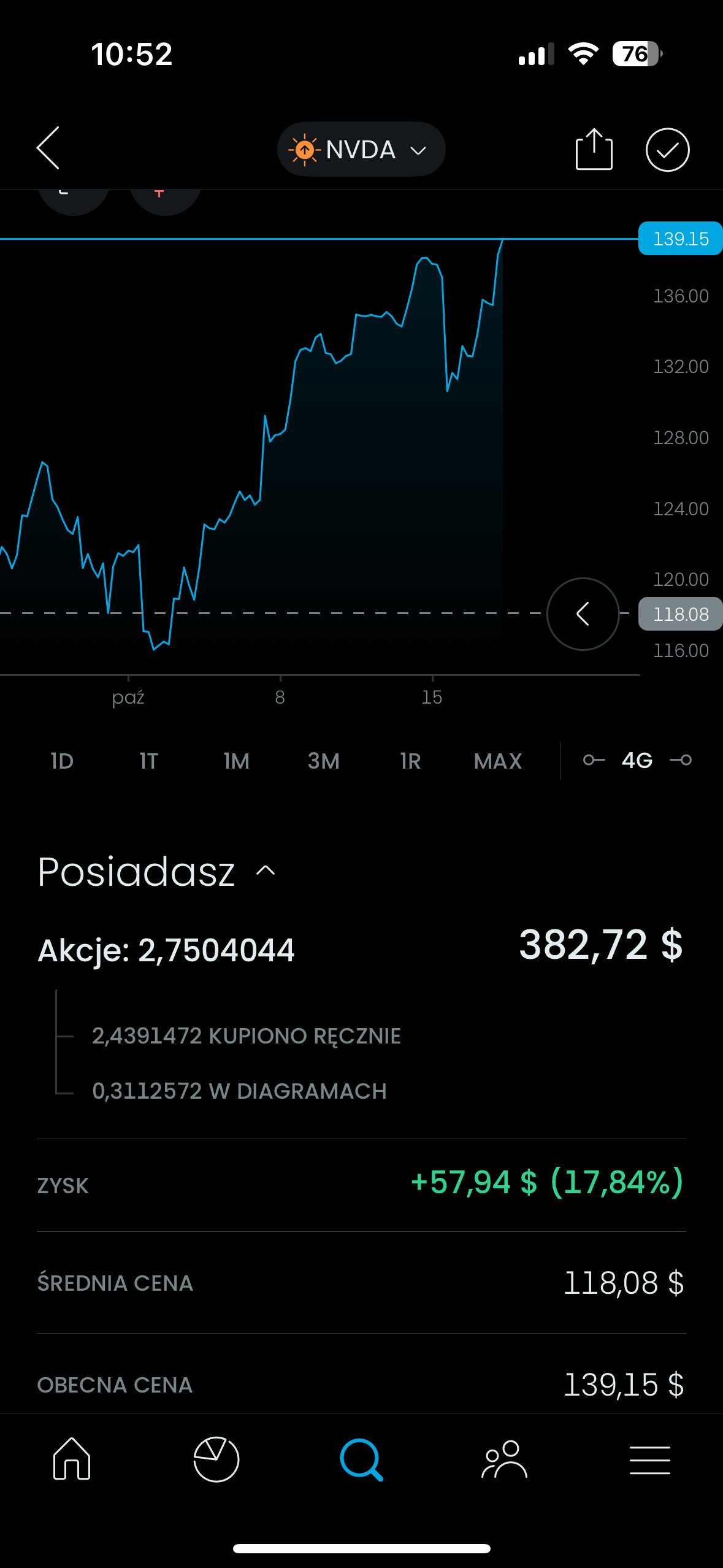Open the portfolio pie chart tab
The image size is (723, 1568).
click(x=216, y=1459)
